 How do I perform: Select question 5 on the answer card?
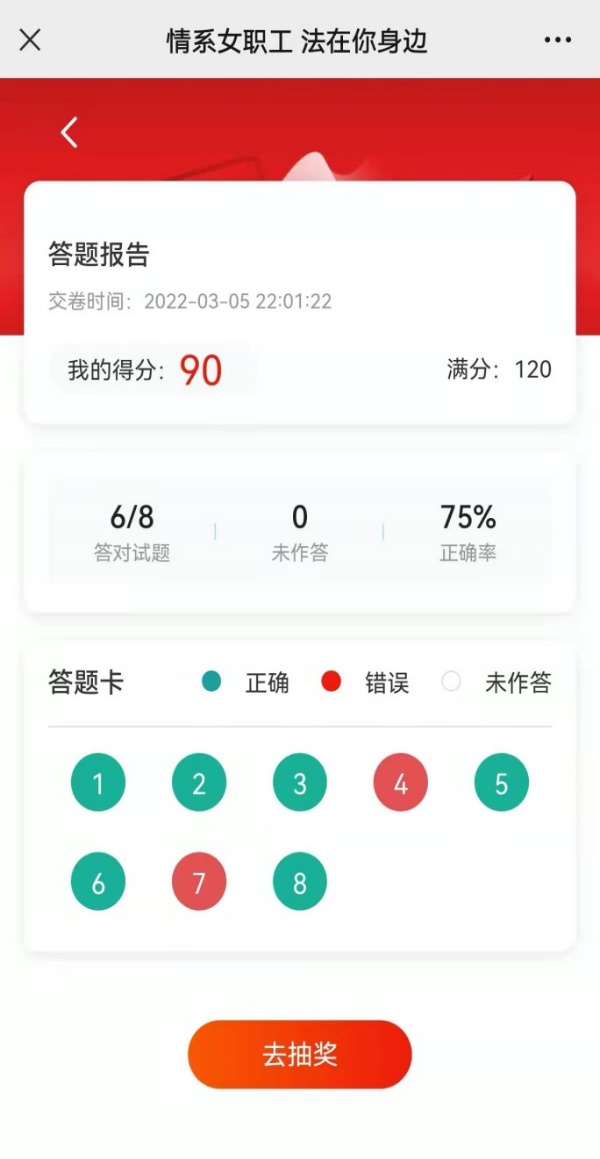coord(501,782)
